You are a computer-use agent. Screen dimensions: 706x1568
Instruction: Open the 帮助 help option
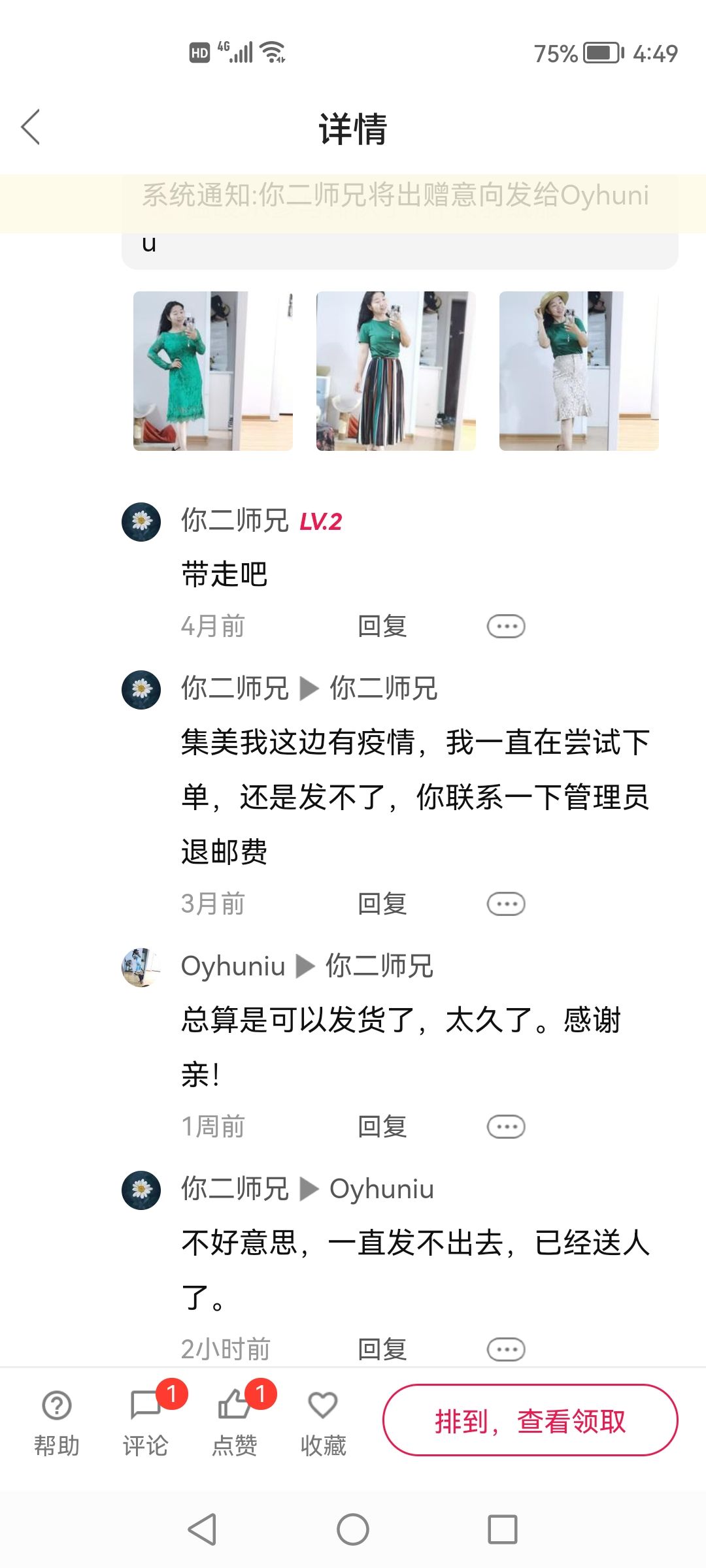tap(57, 1419)
